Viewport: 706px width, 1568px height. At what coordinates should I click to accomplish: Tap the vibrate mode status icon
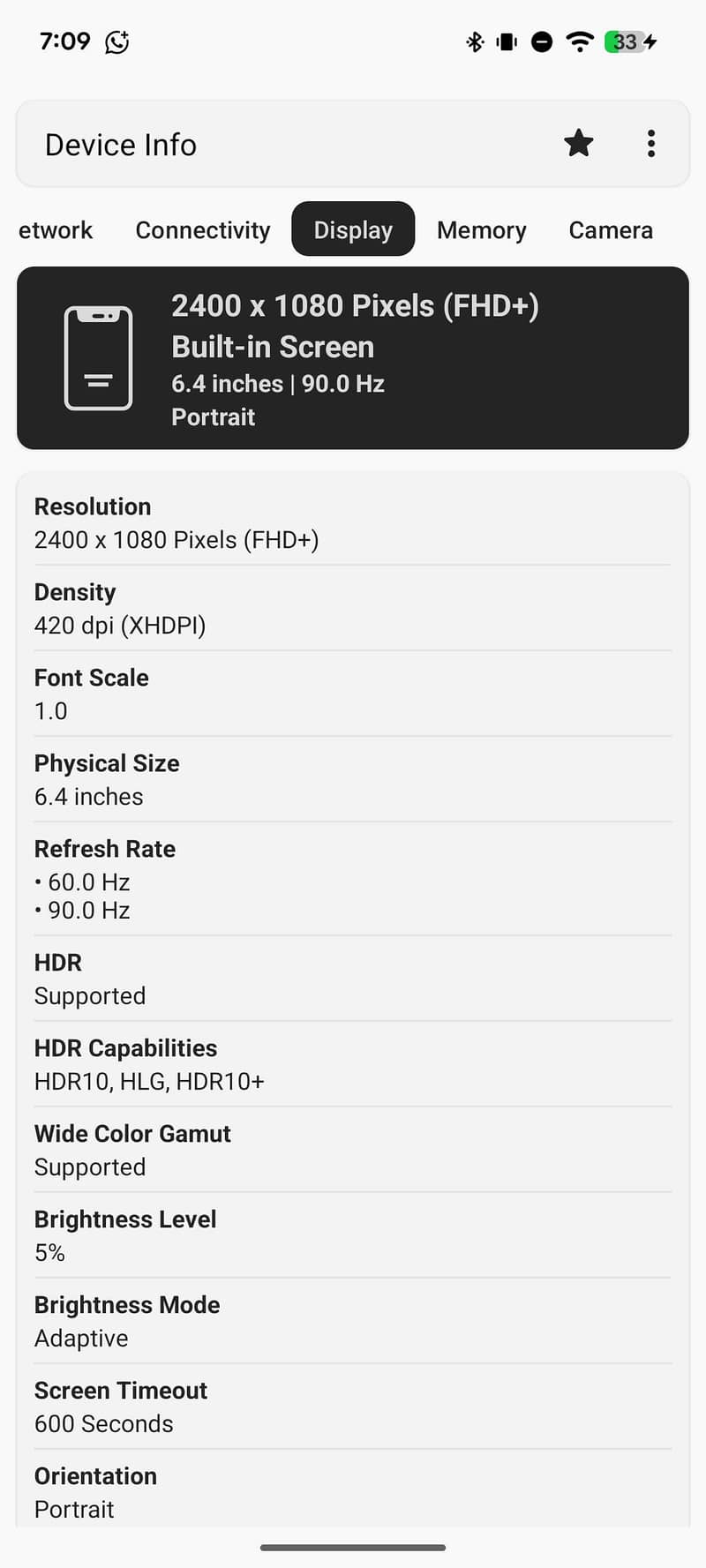[x=506, y=41]
